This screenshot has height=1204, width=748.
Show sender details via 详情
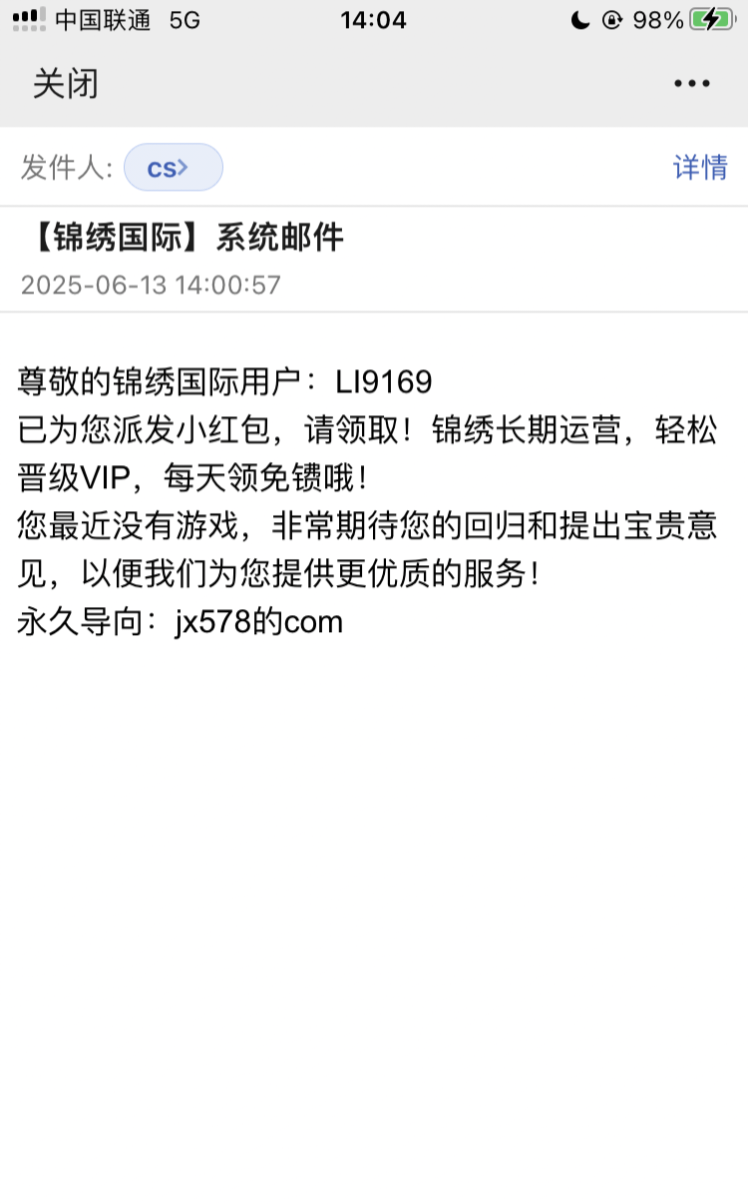[699, 167]
